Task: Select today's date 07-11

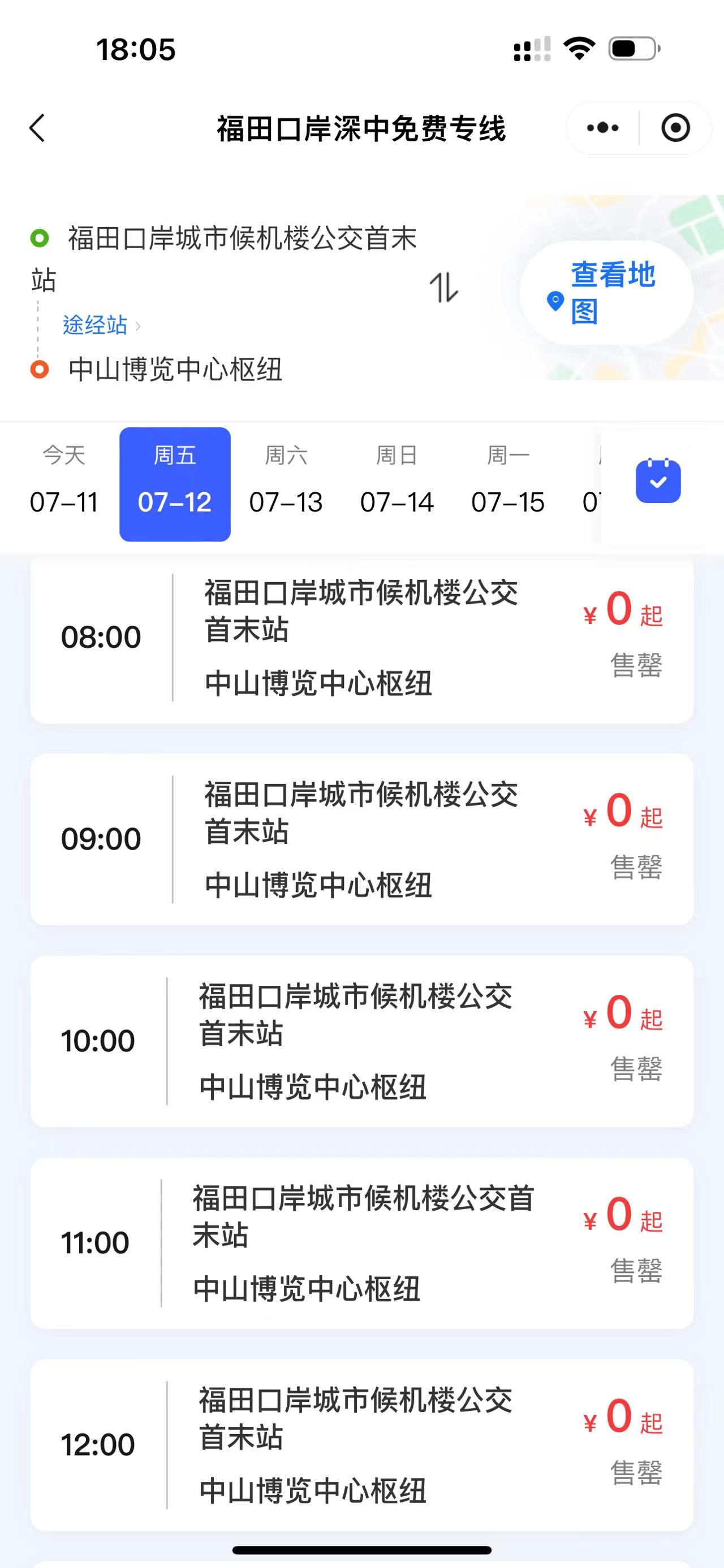Action: pos(64,484)
